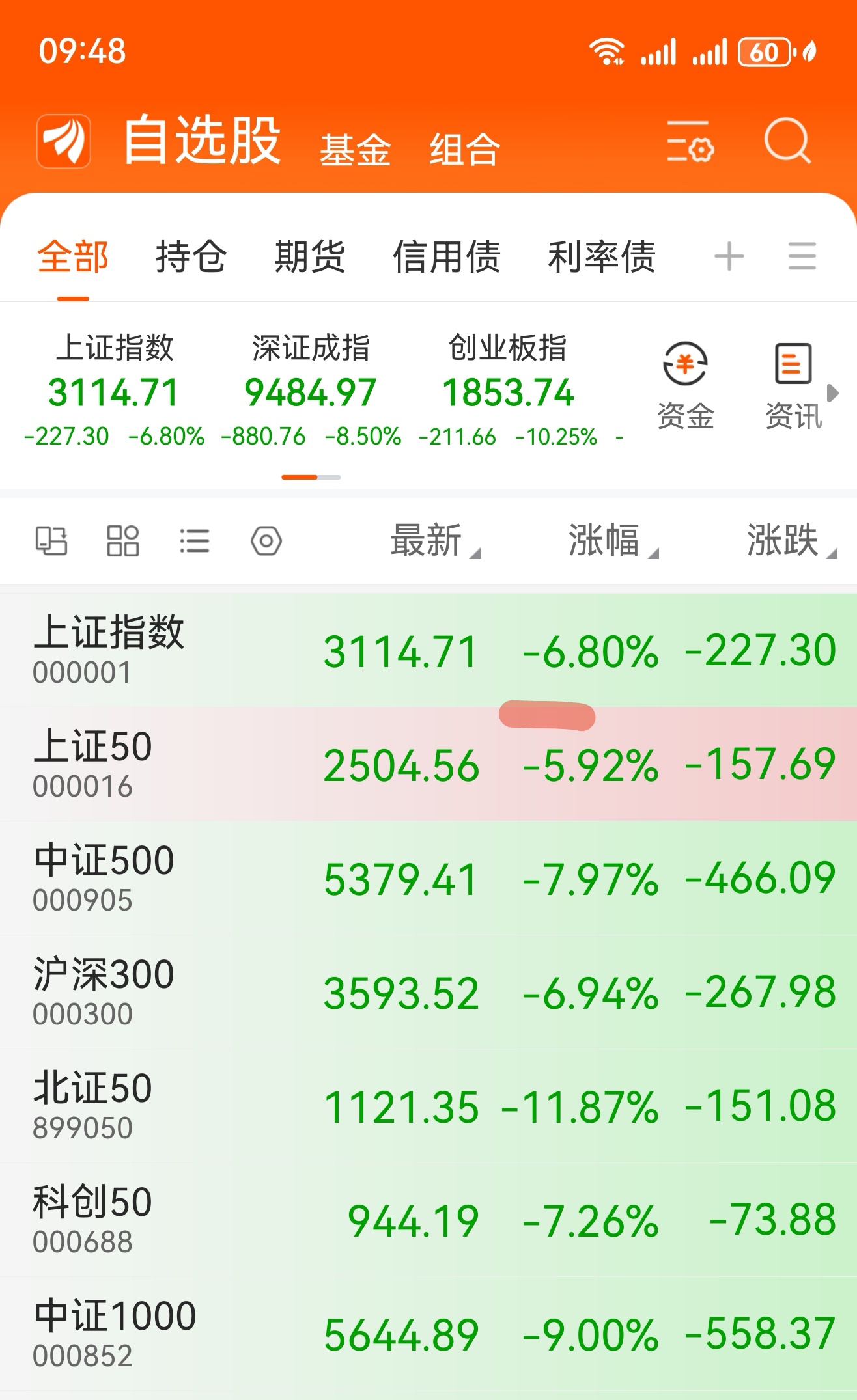Select the split-view layout icon

(x=51, y=542)
